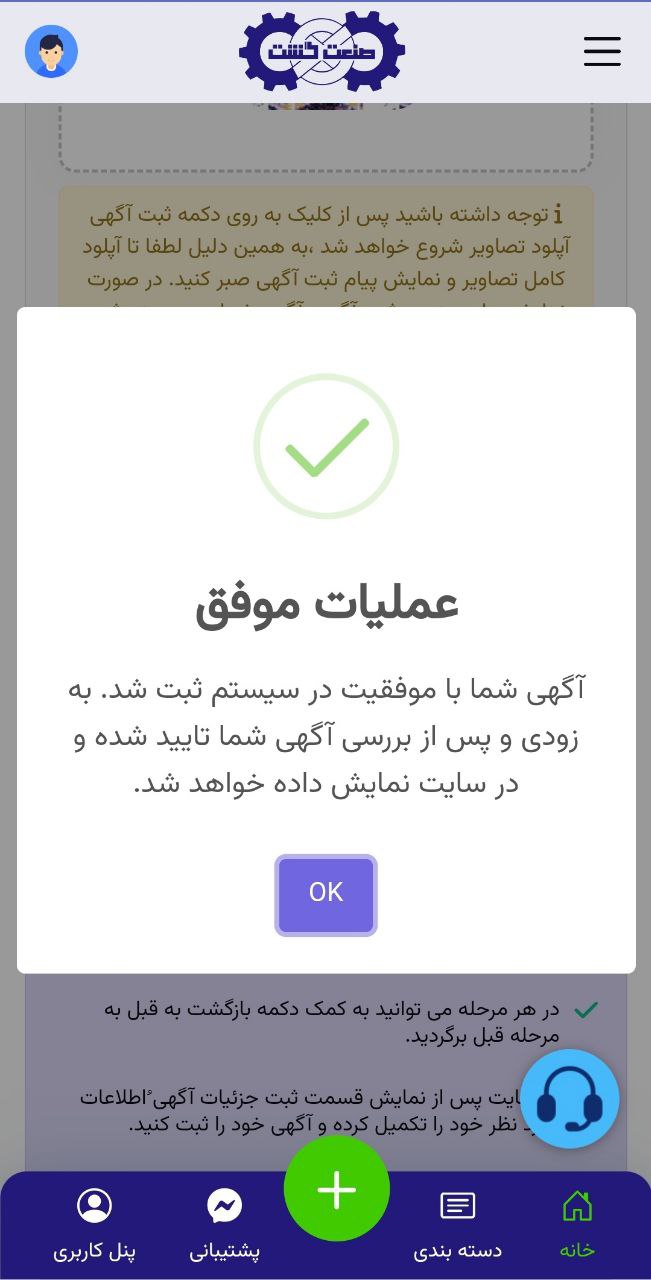The height and width of the screenshot is (1280, 651).
Task: Open the پشتیبانی support tab
Action: 225,1224
